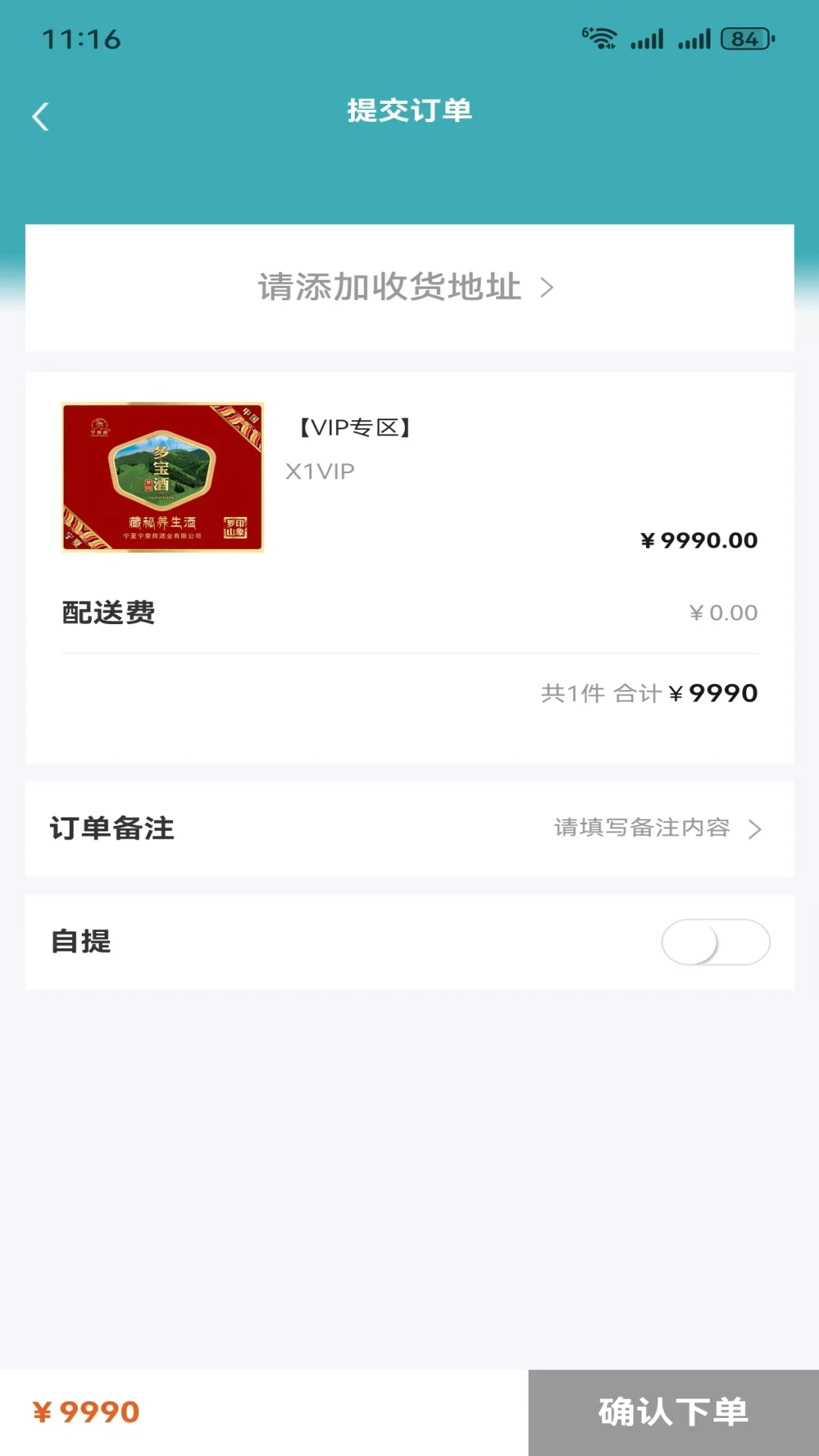Toggle self-pickup off after enabling

(x=715, y=942)
